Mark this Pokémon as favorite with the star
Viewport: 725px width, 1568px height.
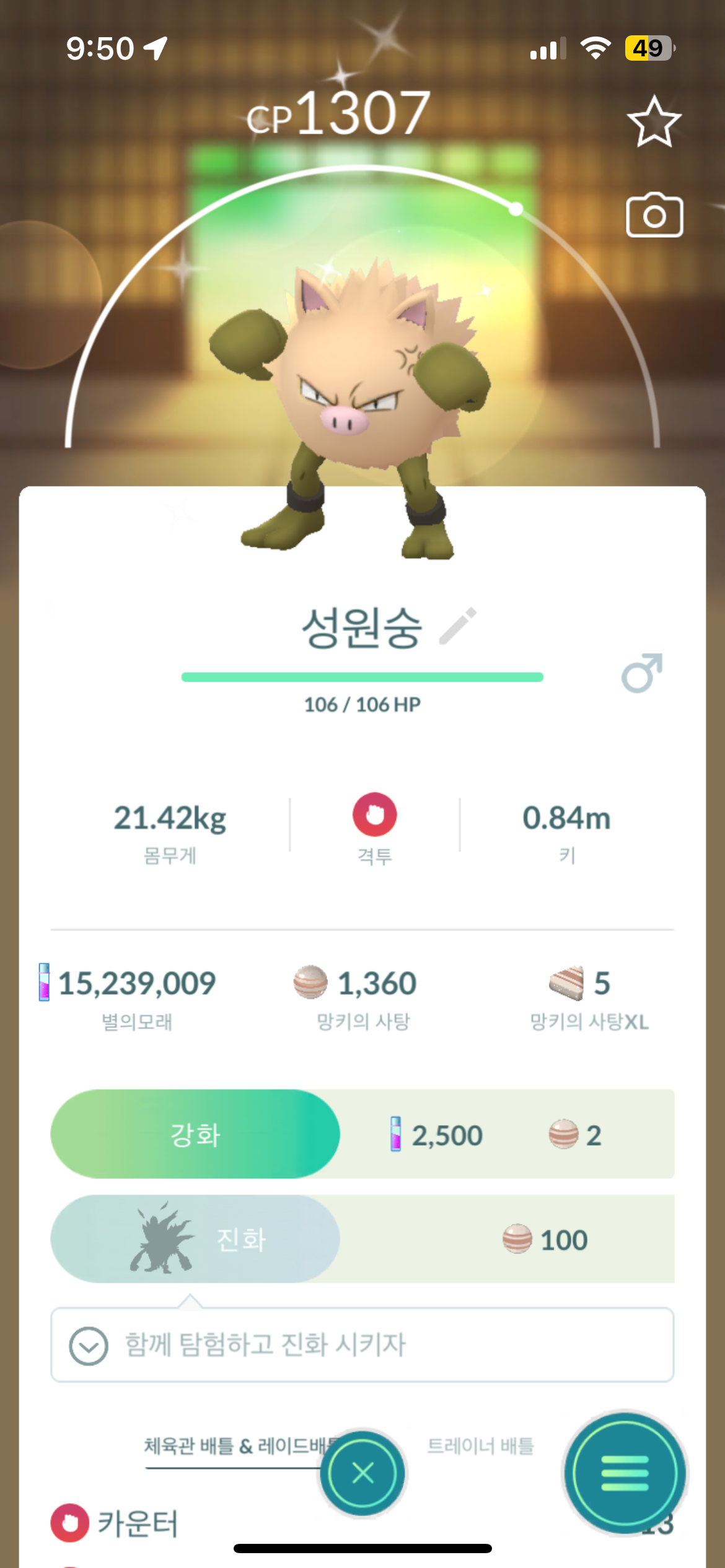[654, 121]
